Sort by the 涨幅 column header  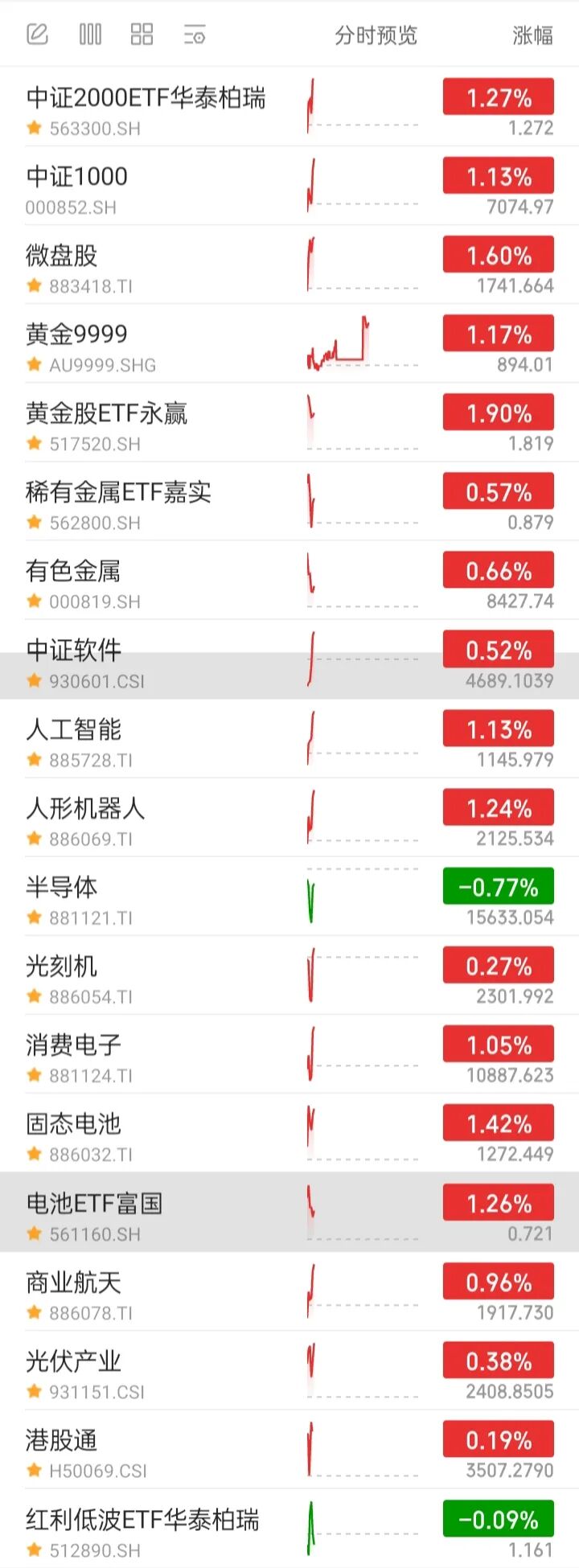532,35
